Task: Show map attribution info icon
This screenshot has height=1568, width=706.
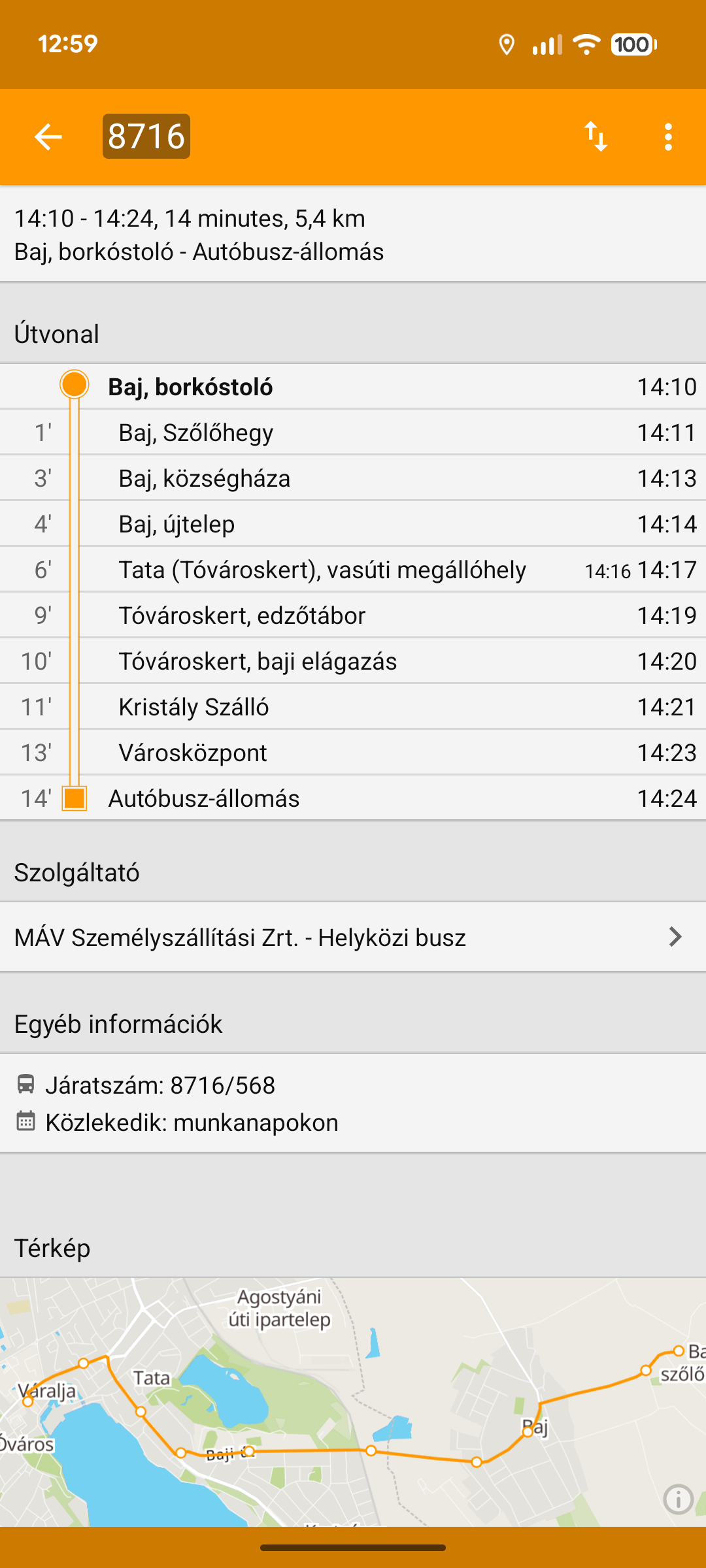Action: 678,1499
